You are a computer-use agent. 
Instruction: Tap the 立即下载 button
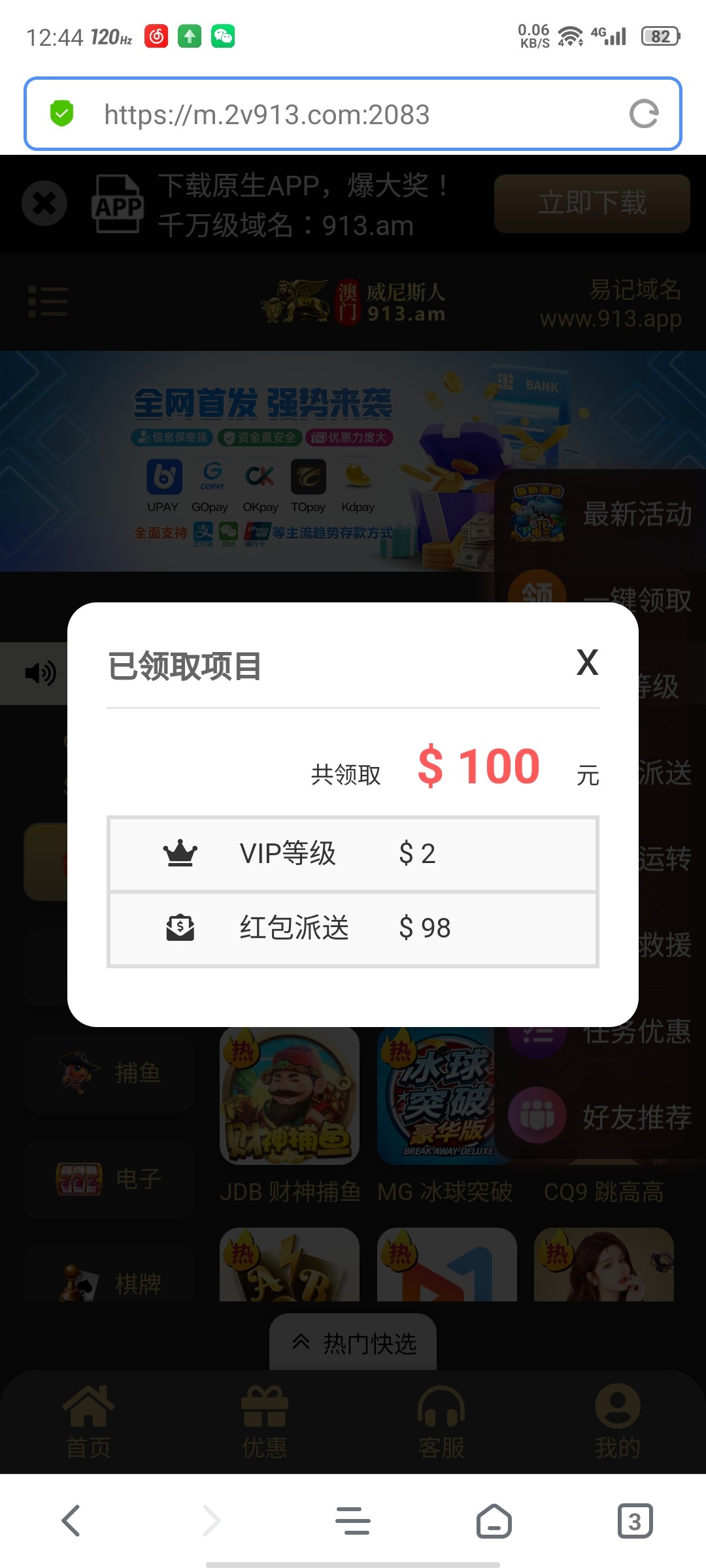click(x=592, y=203)
